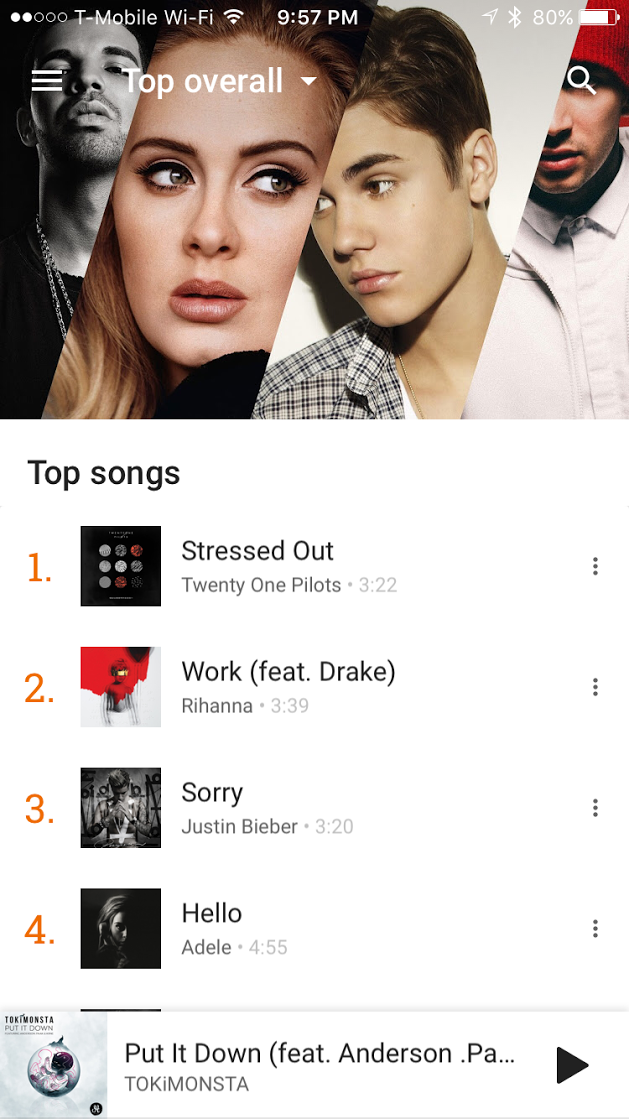This screenshot has height=1119, width=629.
Task: Open the Put It Down now playing bar
Action: [x=320, y=1066]
